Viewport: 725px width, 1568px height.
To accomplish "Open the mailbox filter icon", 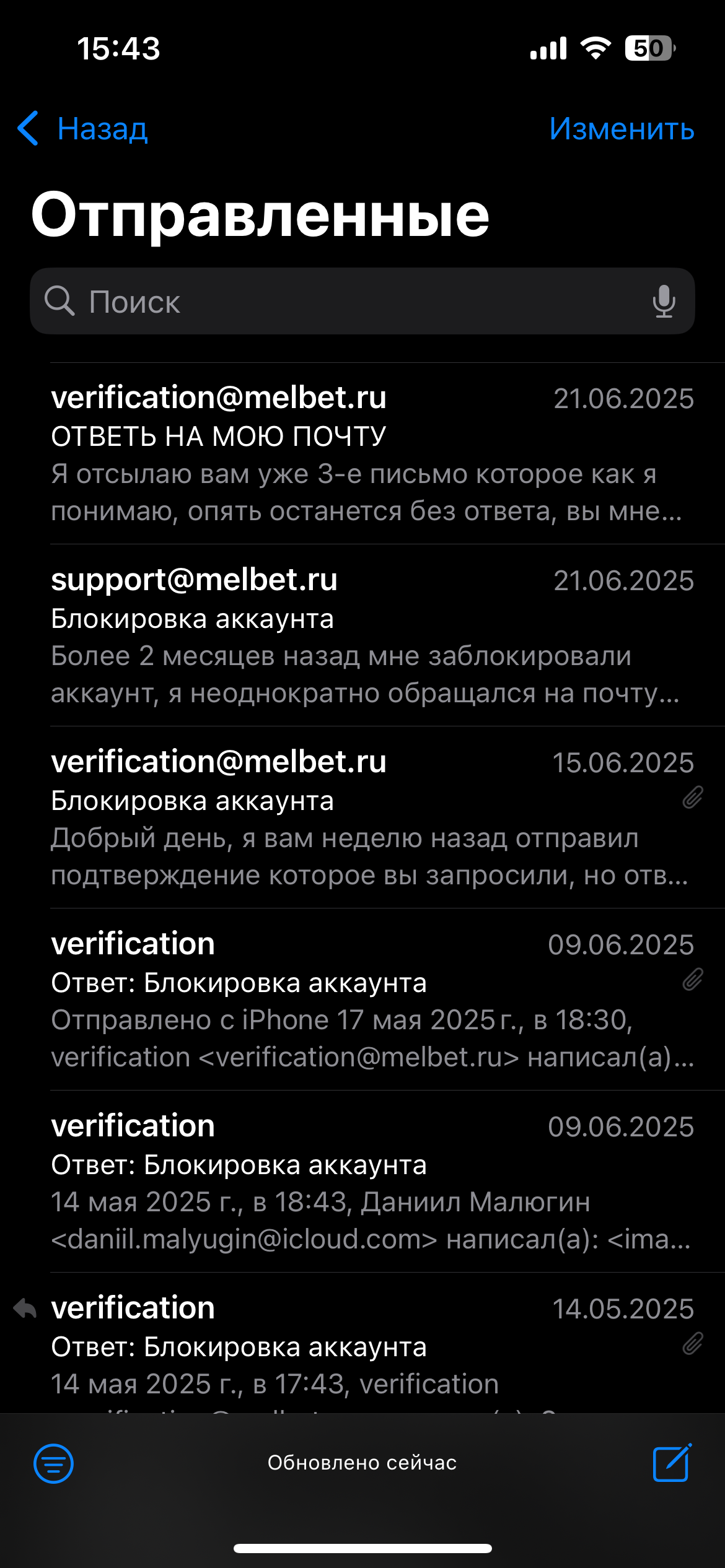I will coord(53,1463).
